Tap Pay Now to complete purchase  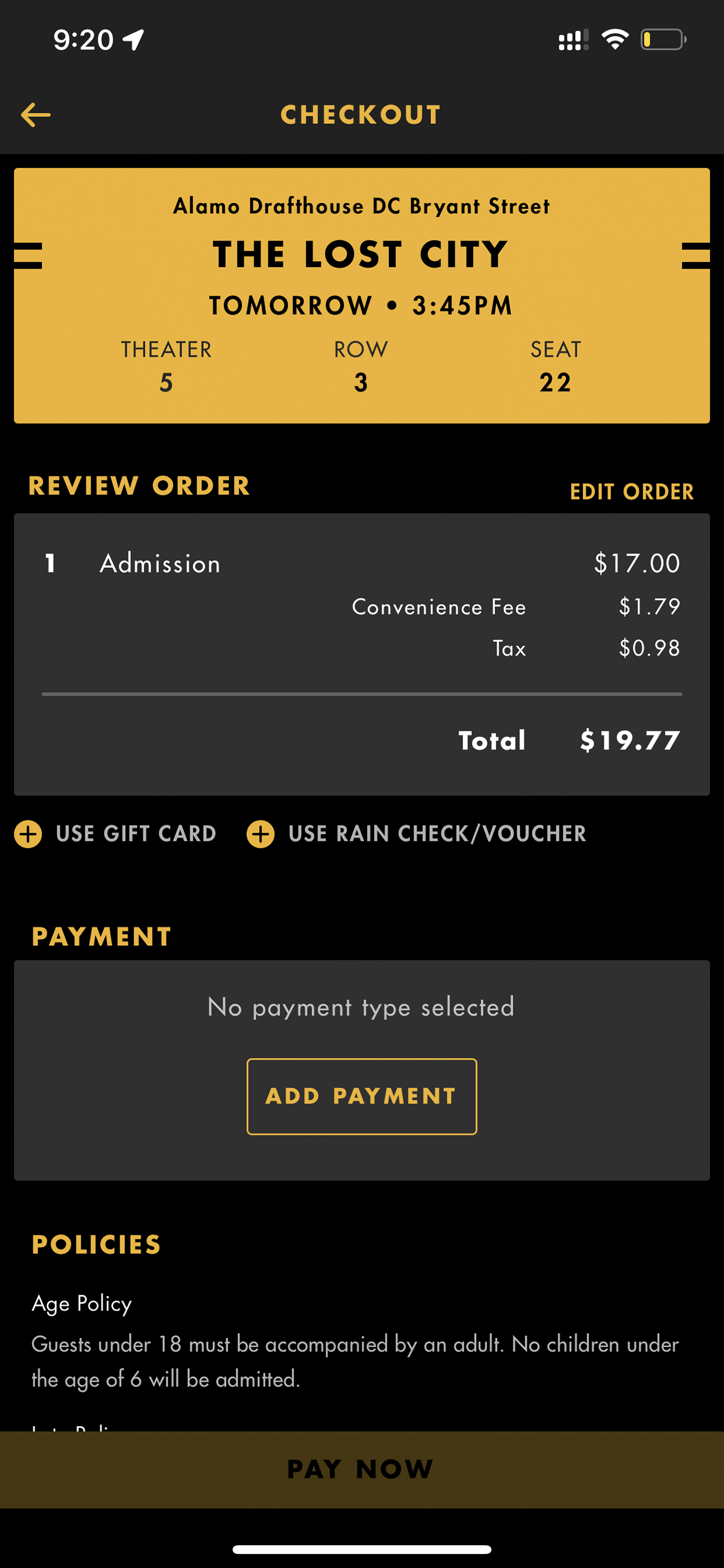[x=361, y=1469]
